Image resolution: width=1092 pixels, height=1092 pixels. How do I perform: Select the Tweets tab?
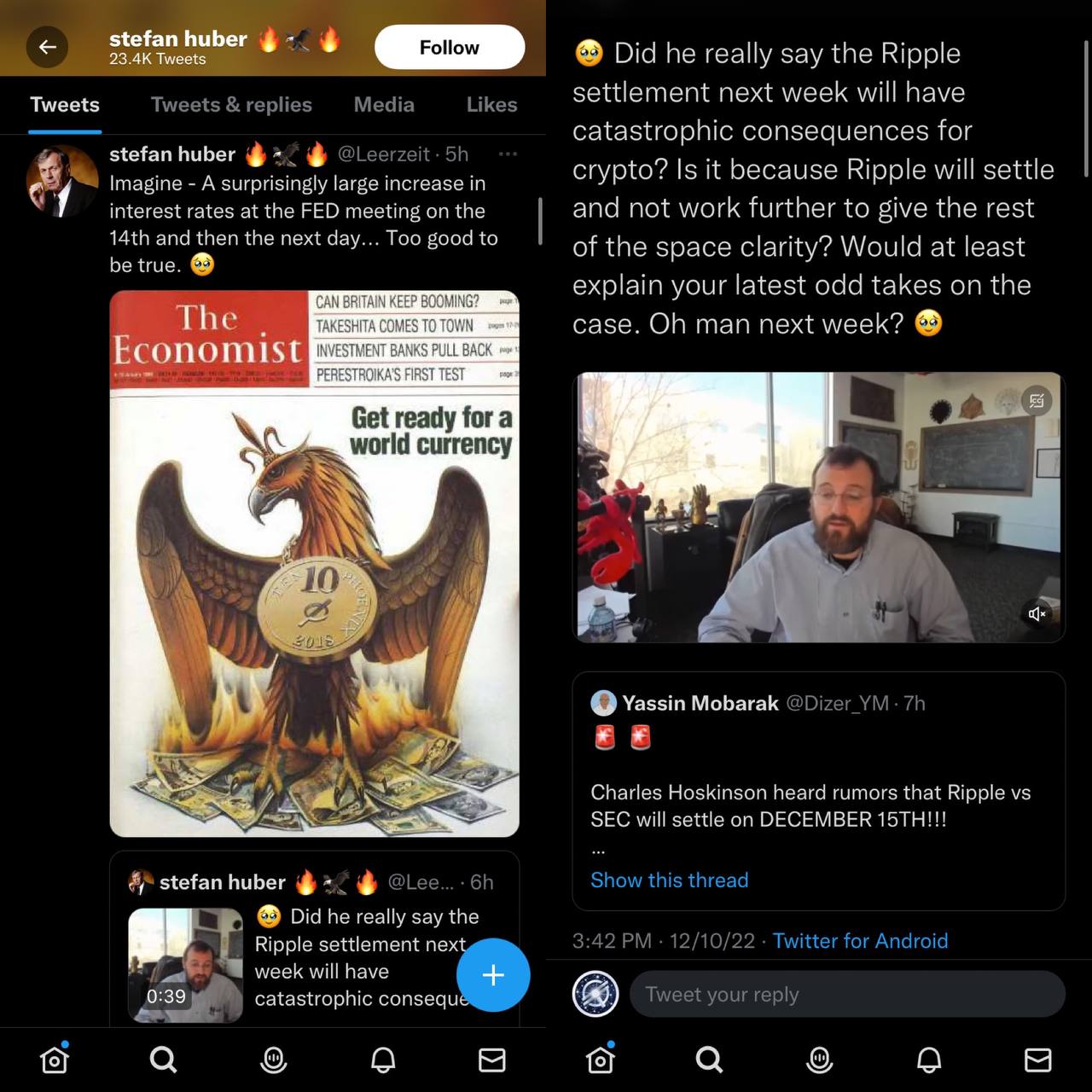65,104
